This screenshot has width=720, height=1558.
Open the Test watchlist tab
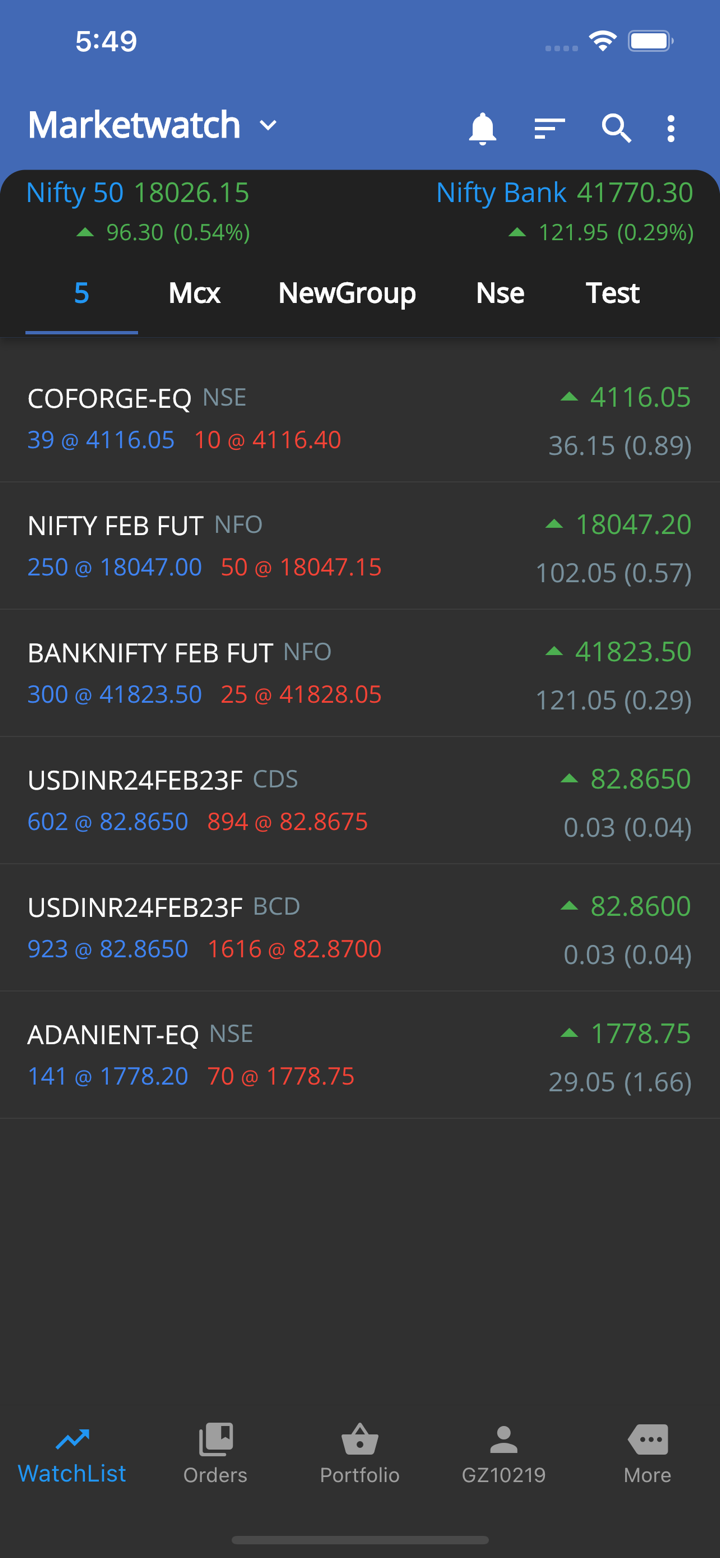click(x=612, y=293)
